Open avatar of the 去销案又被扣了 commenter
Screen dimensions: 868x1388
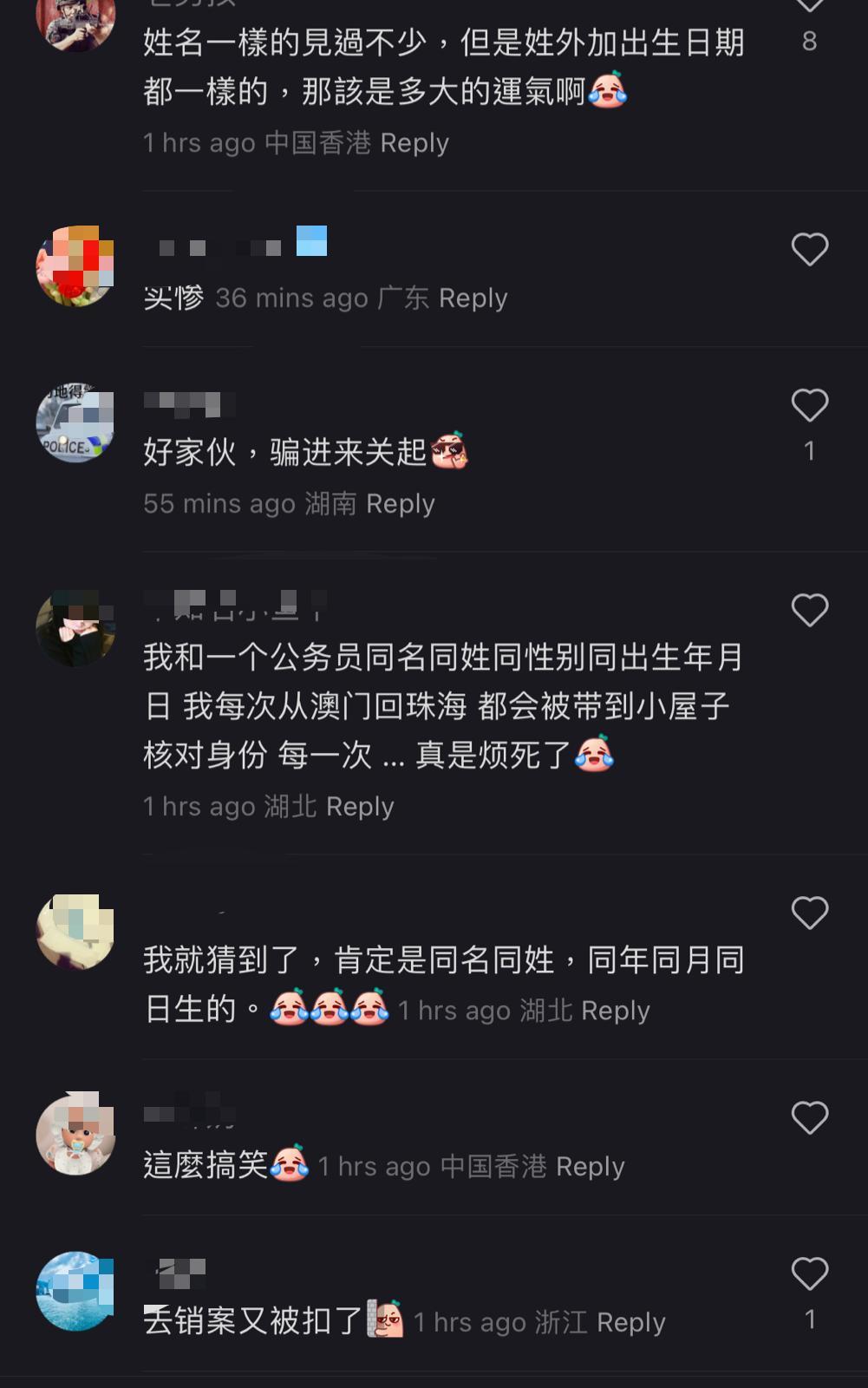click(75, 1291)
